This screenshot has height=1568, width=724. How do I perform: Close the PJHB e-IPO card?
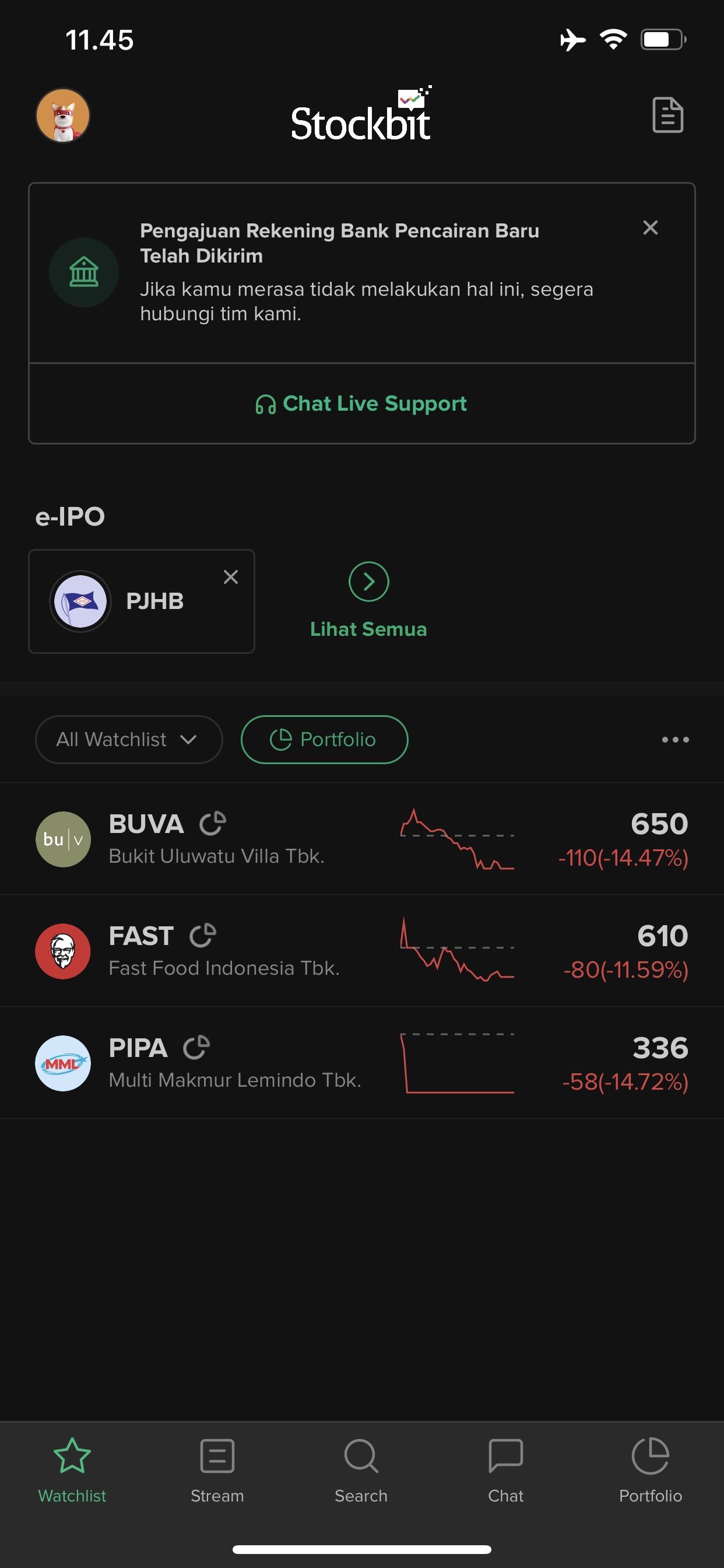point(231,577)
